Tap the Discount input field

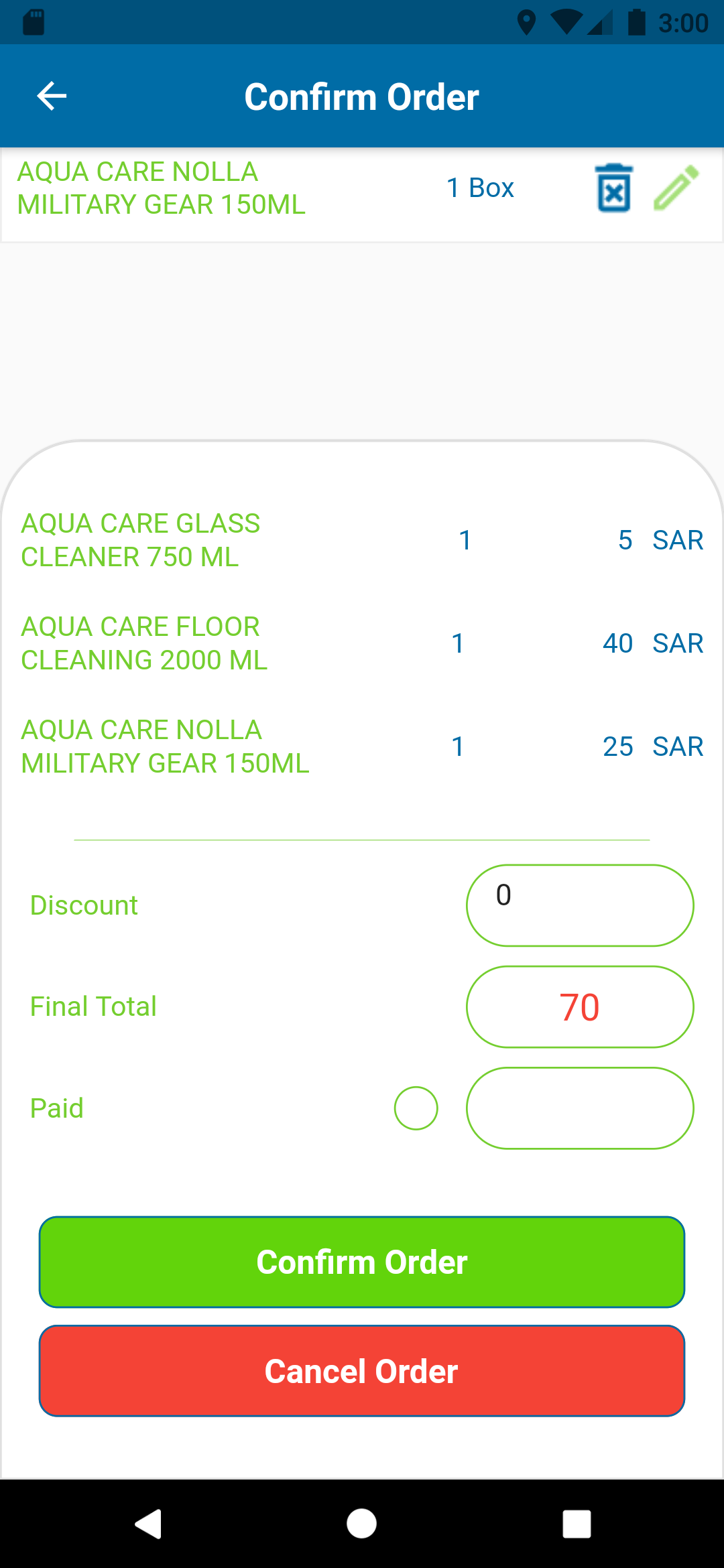(x=580, y=905)
